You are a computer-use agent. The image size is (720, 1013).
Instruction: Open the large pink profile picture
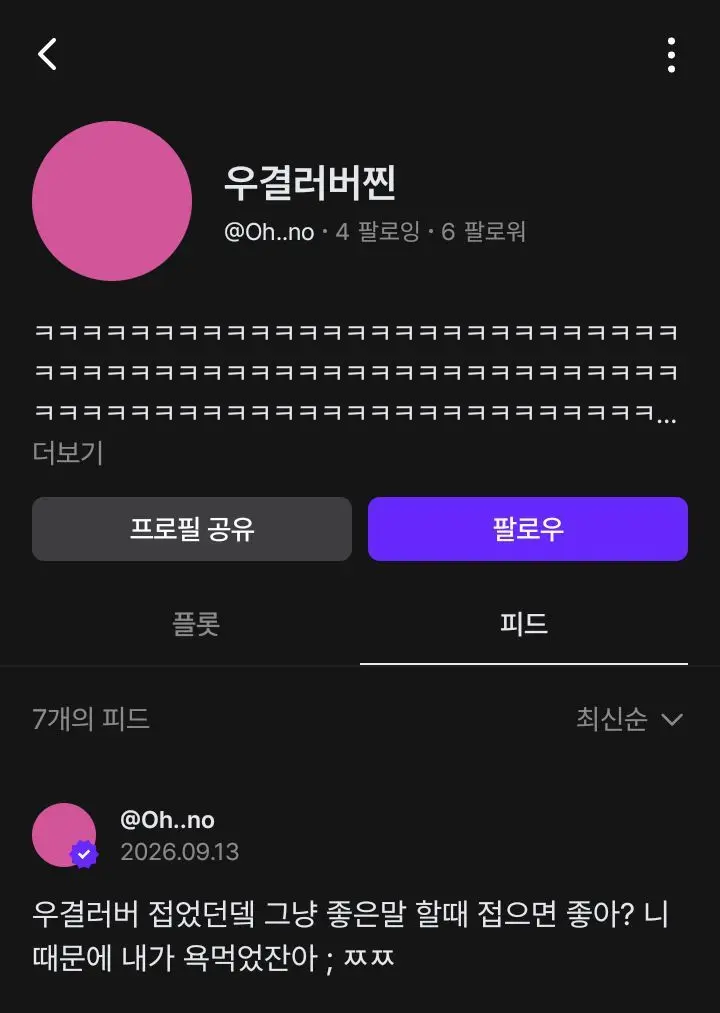tap(112, 201)
